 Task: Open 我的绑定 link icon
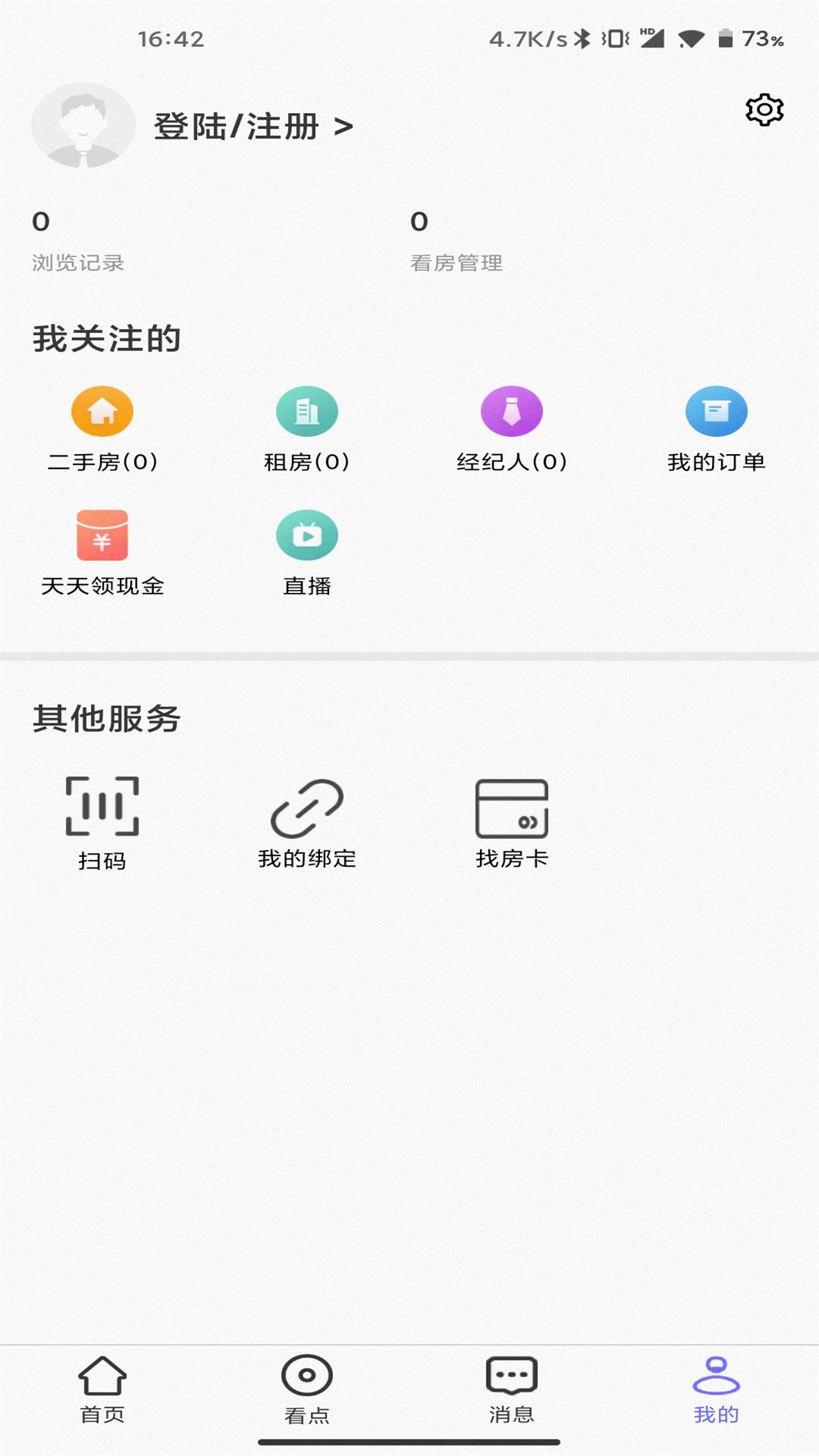click(307, 806)
